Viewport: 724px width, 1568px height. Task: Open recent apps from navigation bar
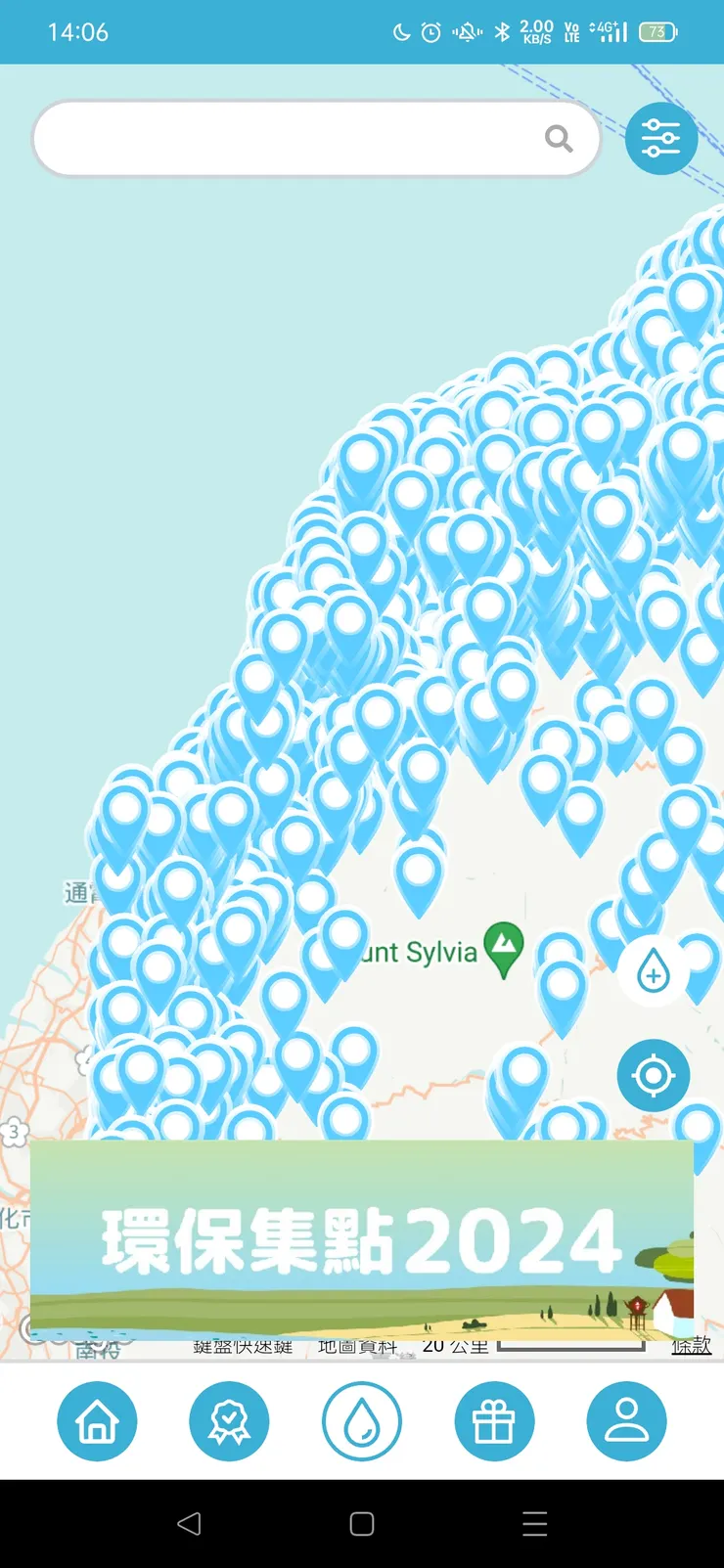click(x=534, y=1523)
